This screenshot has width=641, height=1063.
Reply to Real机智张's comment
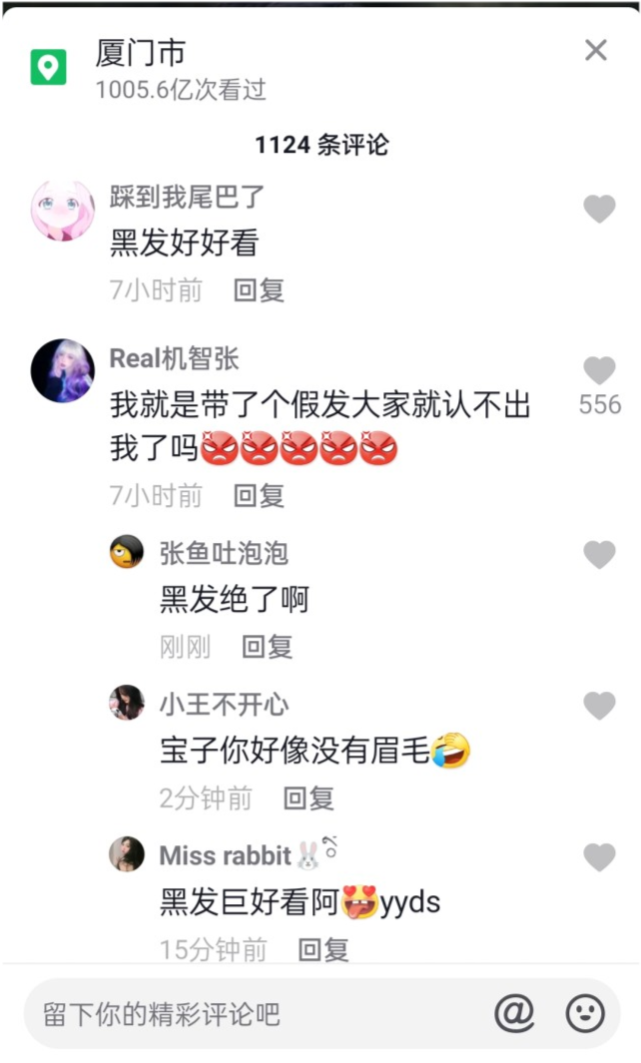coord(259,495)
